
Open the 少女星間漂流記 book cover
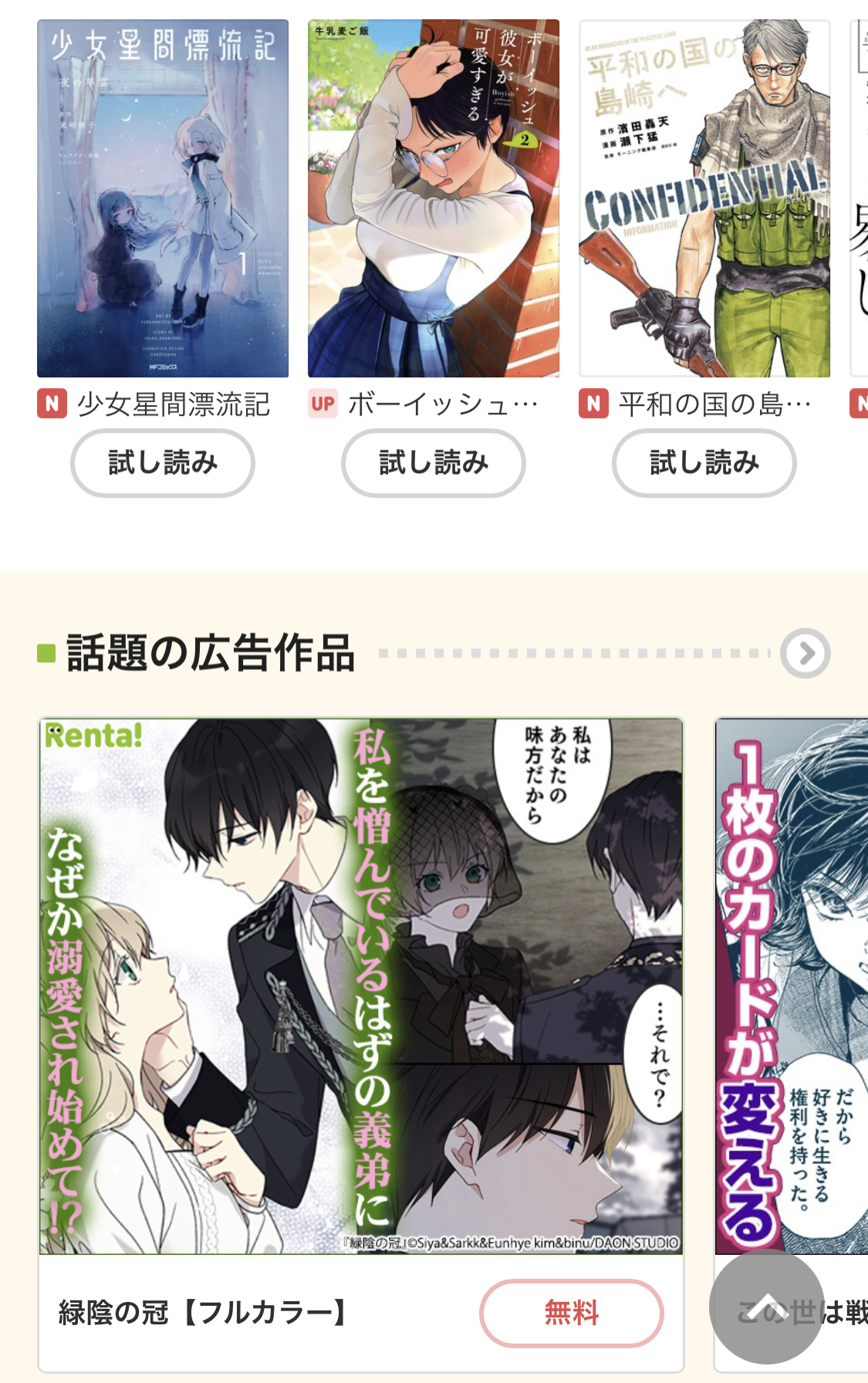point(163,198)
